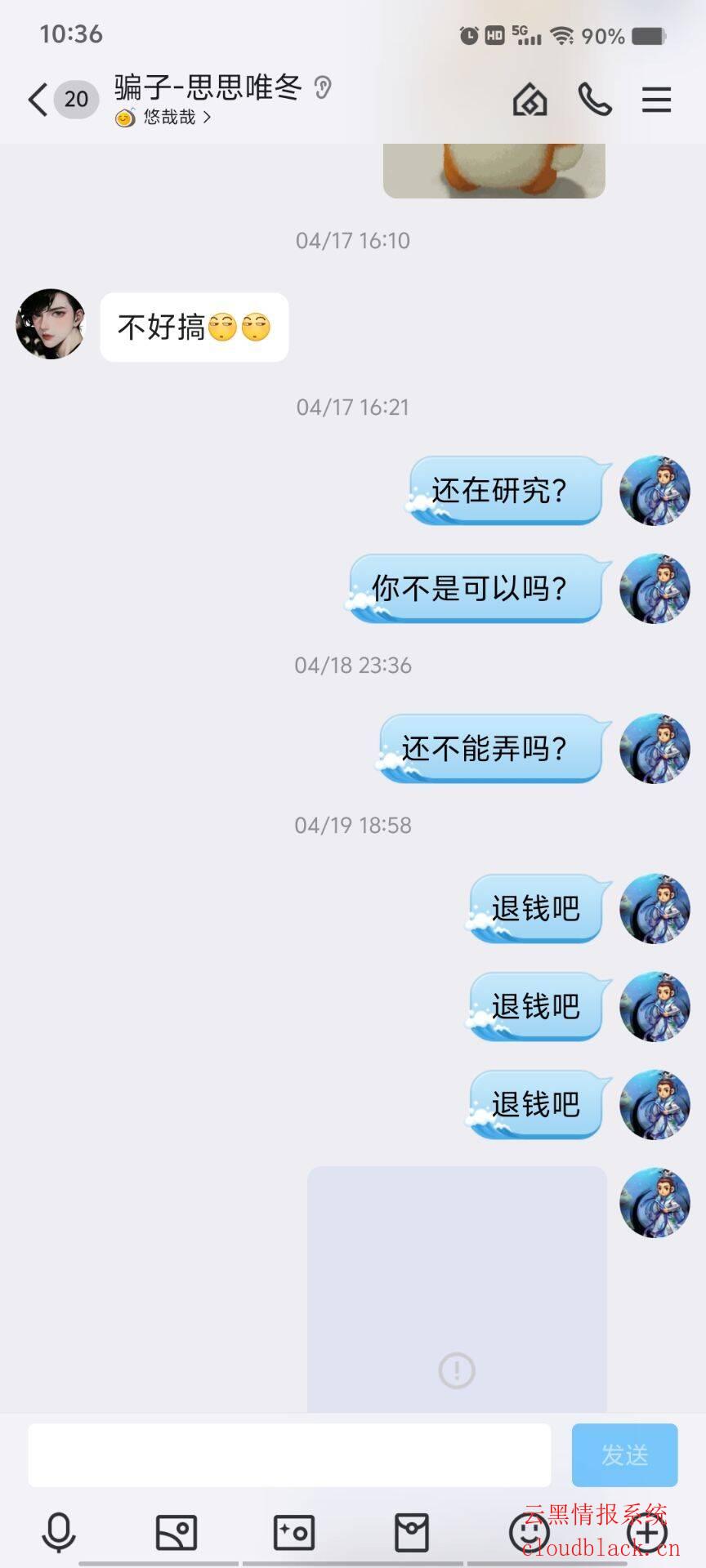This screenshot has width=706, height=1568.
Task: Open the emoji sticker panel
Action: point(529,1532)
